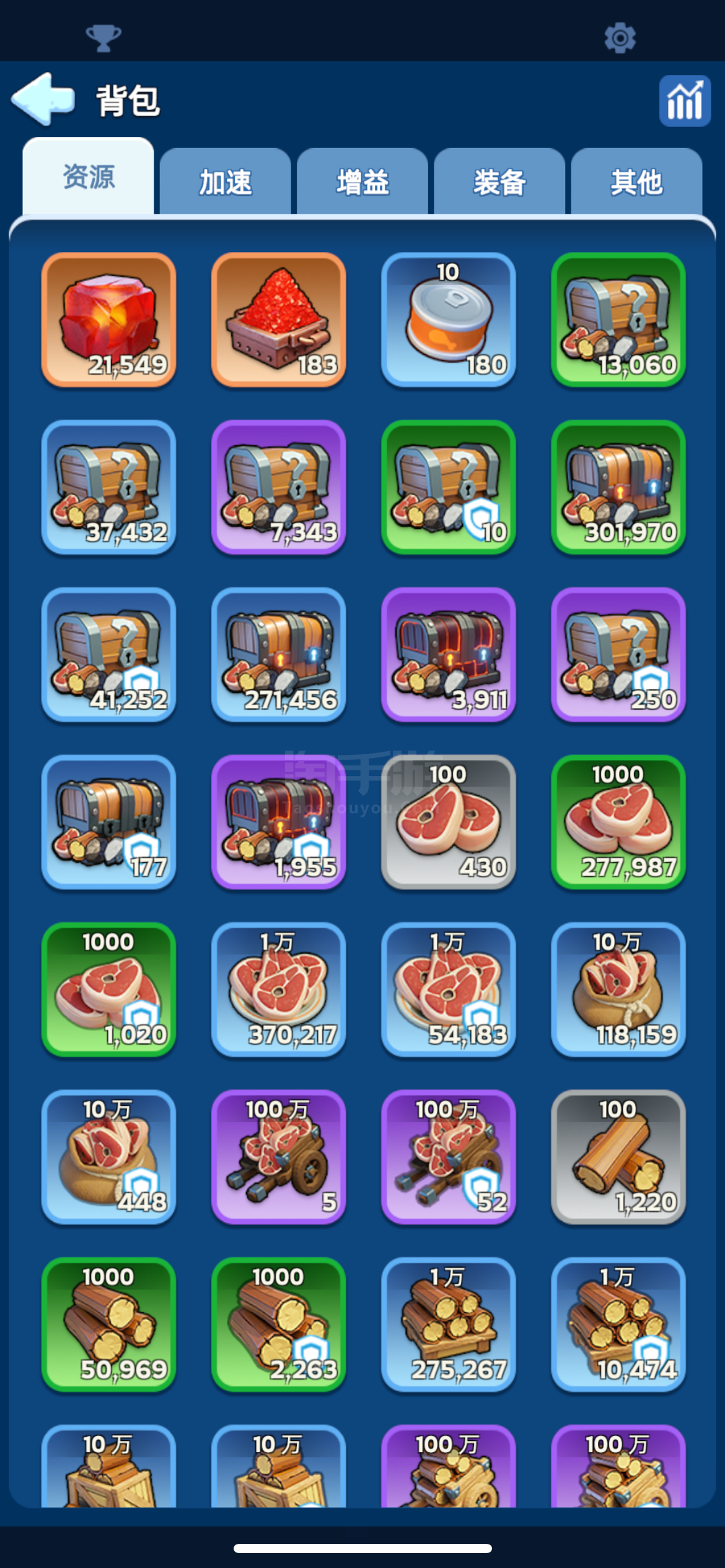725x1568 pixels.
Task: Select the canned food item with 180
Action: [448, 320]
